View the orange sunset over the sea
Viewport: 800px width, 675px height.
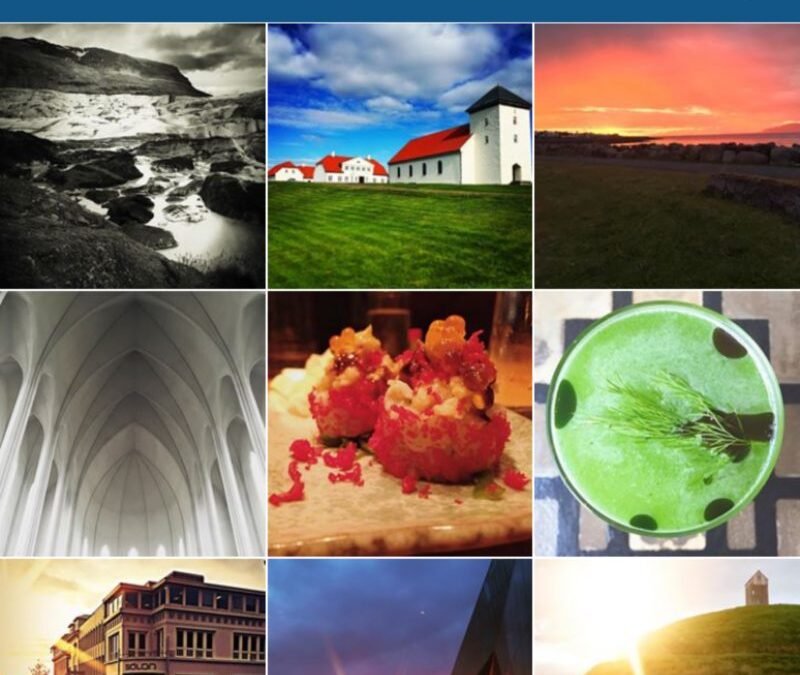(667, 156)
